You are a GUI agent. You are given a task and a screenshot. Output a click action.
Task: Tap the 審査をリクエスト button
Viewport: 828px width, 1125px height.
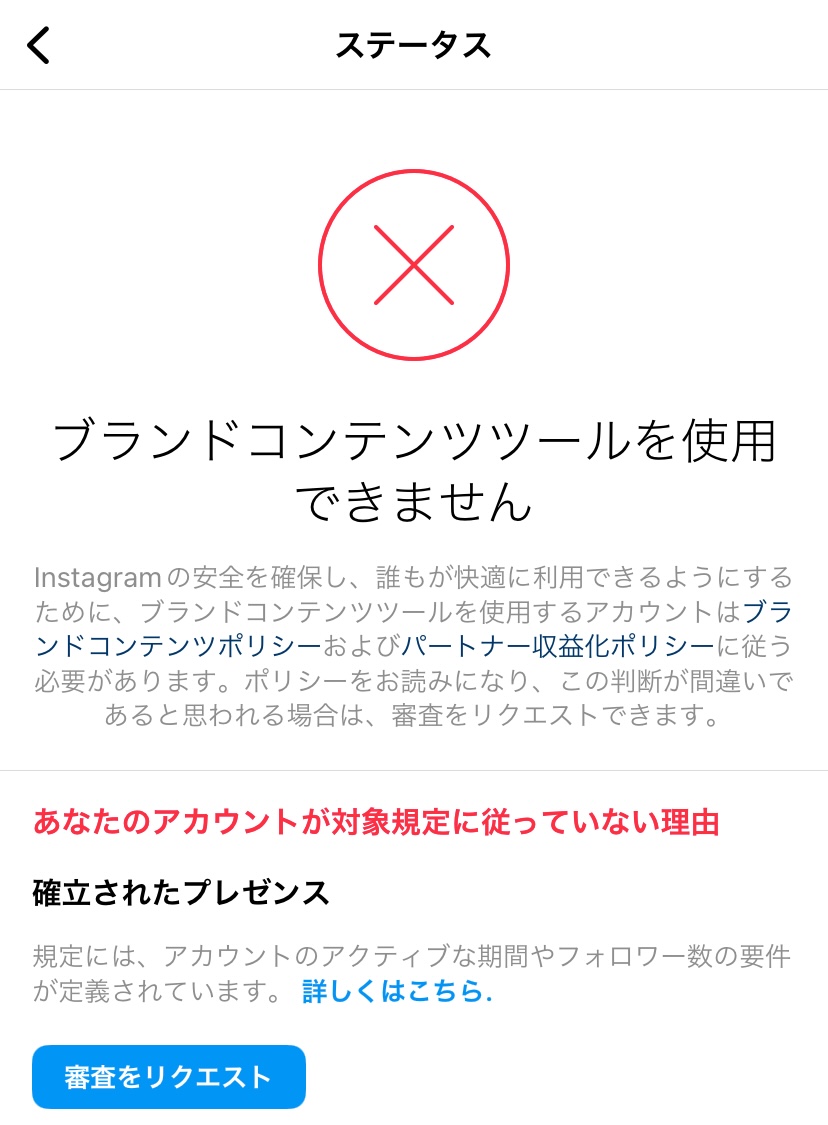tap(169, 1076)
